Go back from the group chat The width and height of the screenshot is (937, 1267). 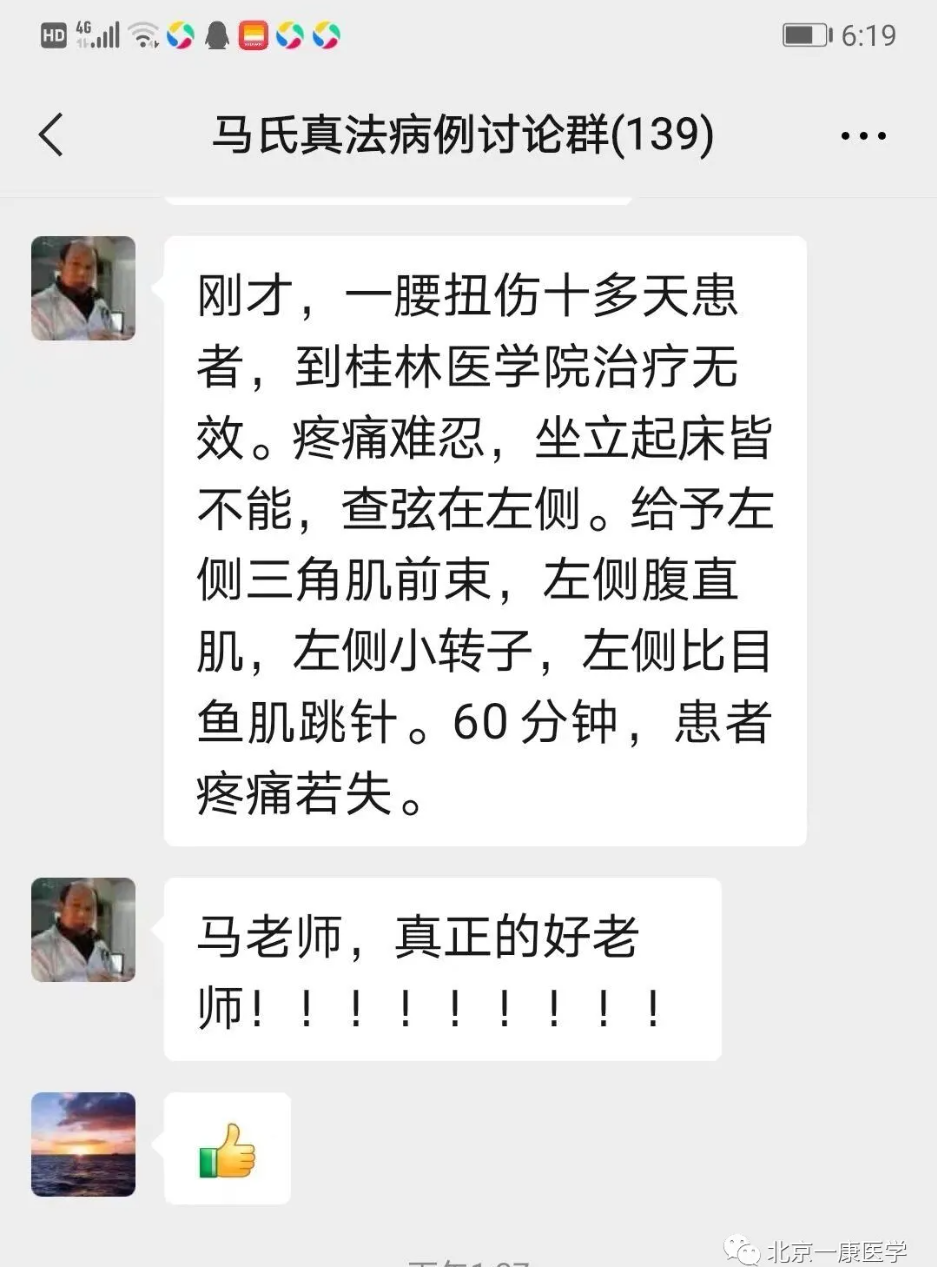(52, 135)
